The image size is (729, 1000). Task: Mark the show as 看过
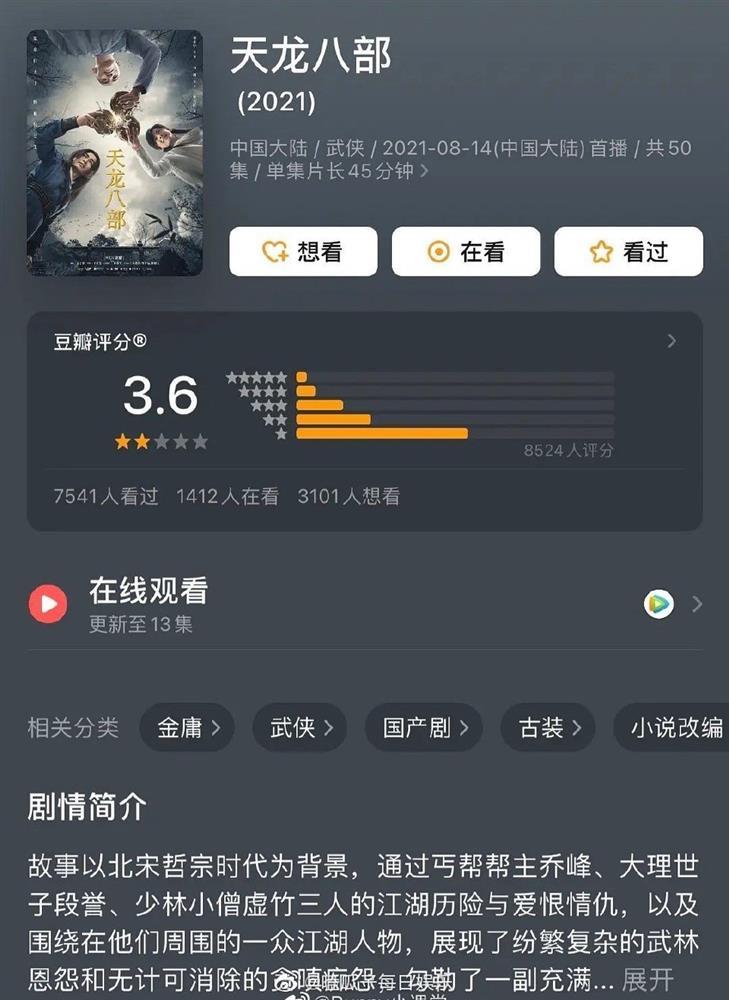(628, 252)
